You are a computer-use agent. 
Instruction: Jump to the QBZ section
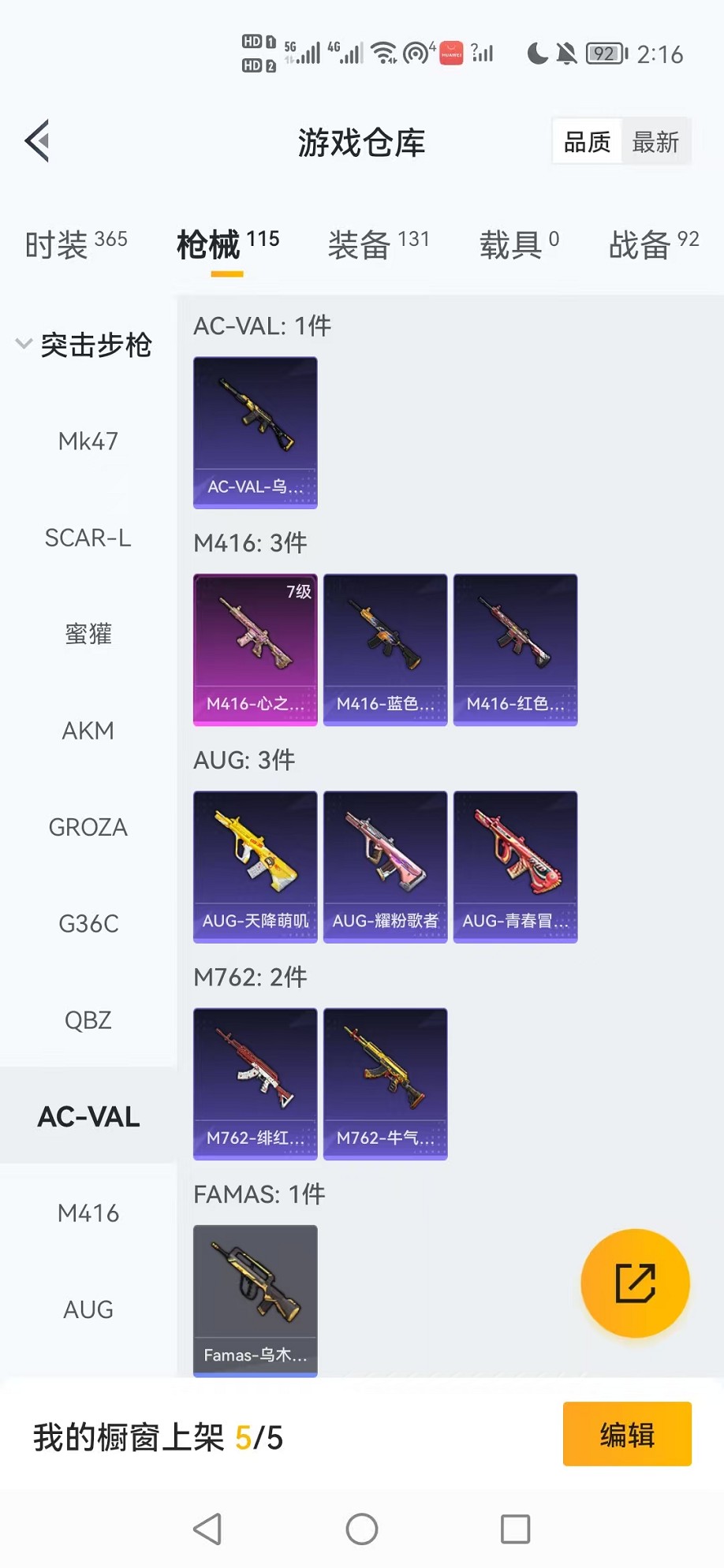[88, 1020]
